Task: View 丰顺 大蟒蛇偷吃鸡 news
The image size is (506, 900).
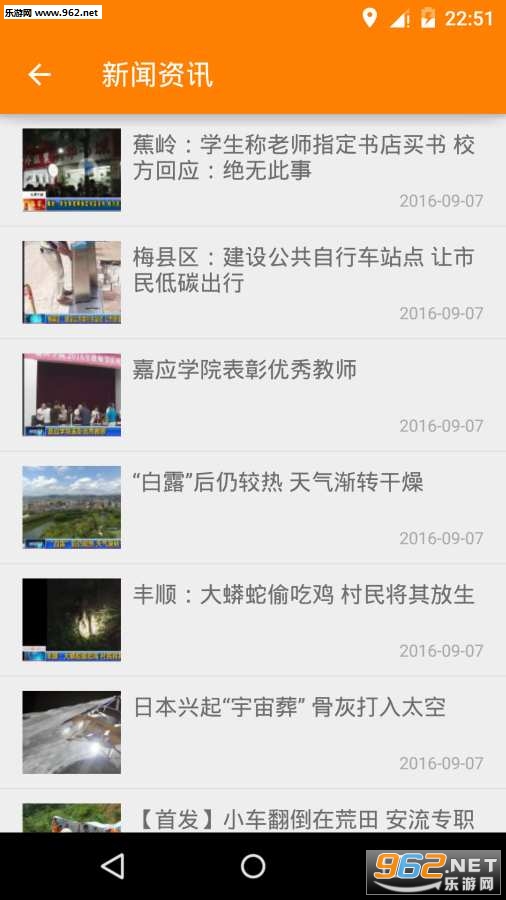Action: pos(253,620)
